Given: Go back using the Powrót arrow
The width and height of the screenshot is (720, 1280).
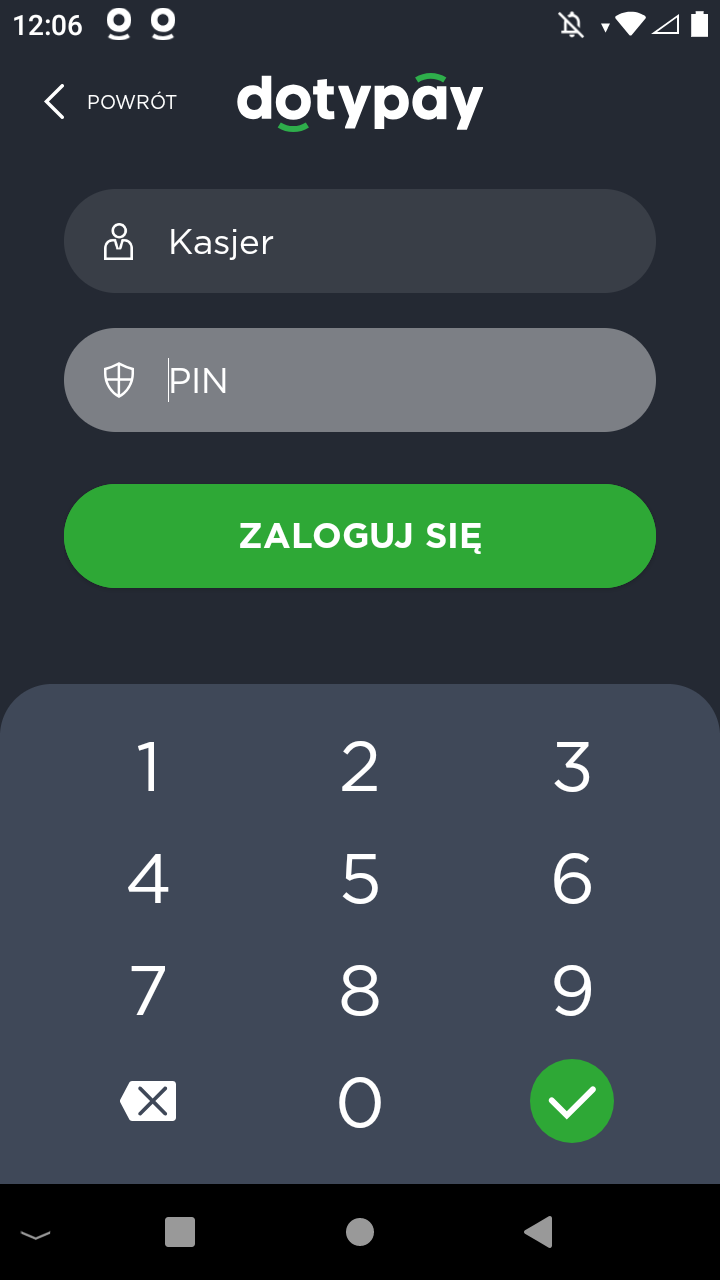Looking at the screenshot, I should click(x=55, y=102).
